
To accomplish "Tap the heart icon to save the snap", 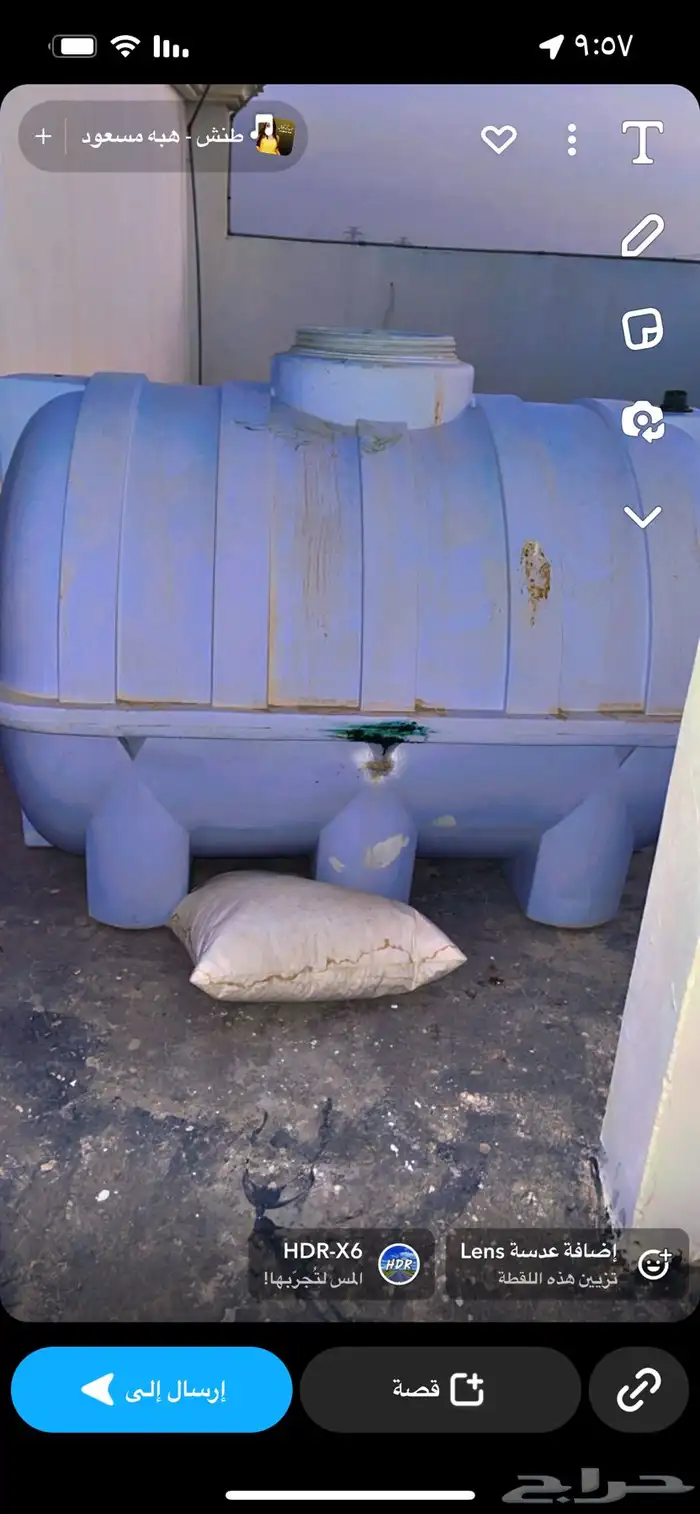I will coord(498,140).
